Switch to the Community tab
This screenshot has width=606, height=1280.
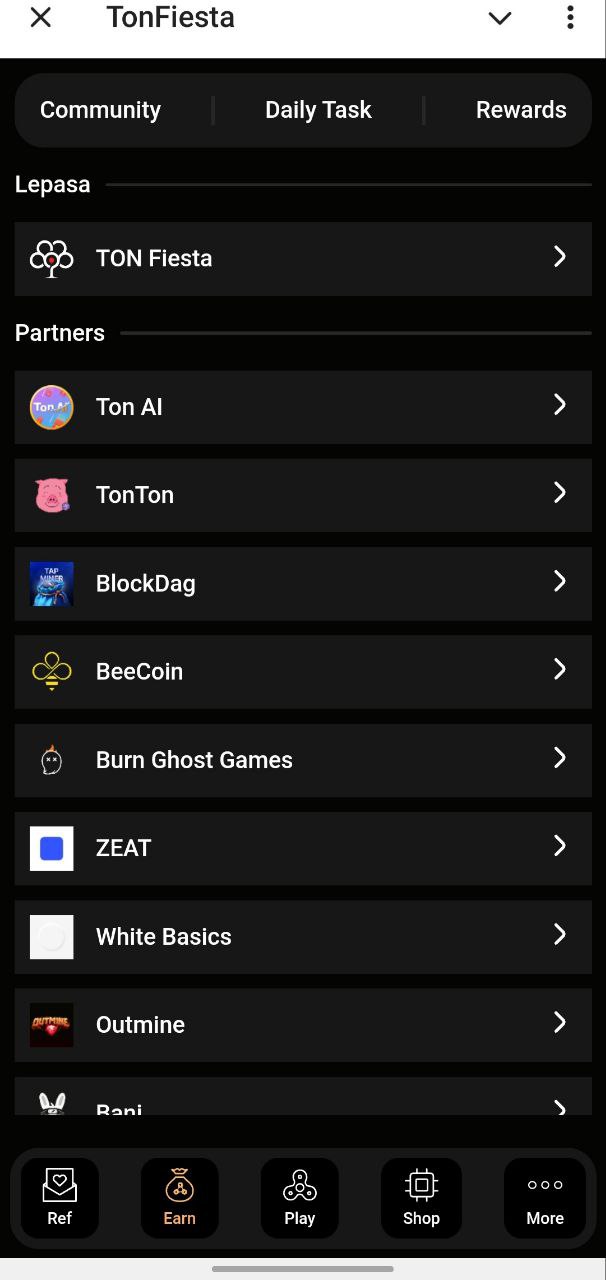100,110
